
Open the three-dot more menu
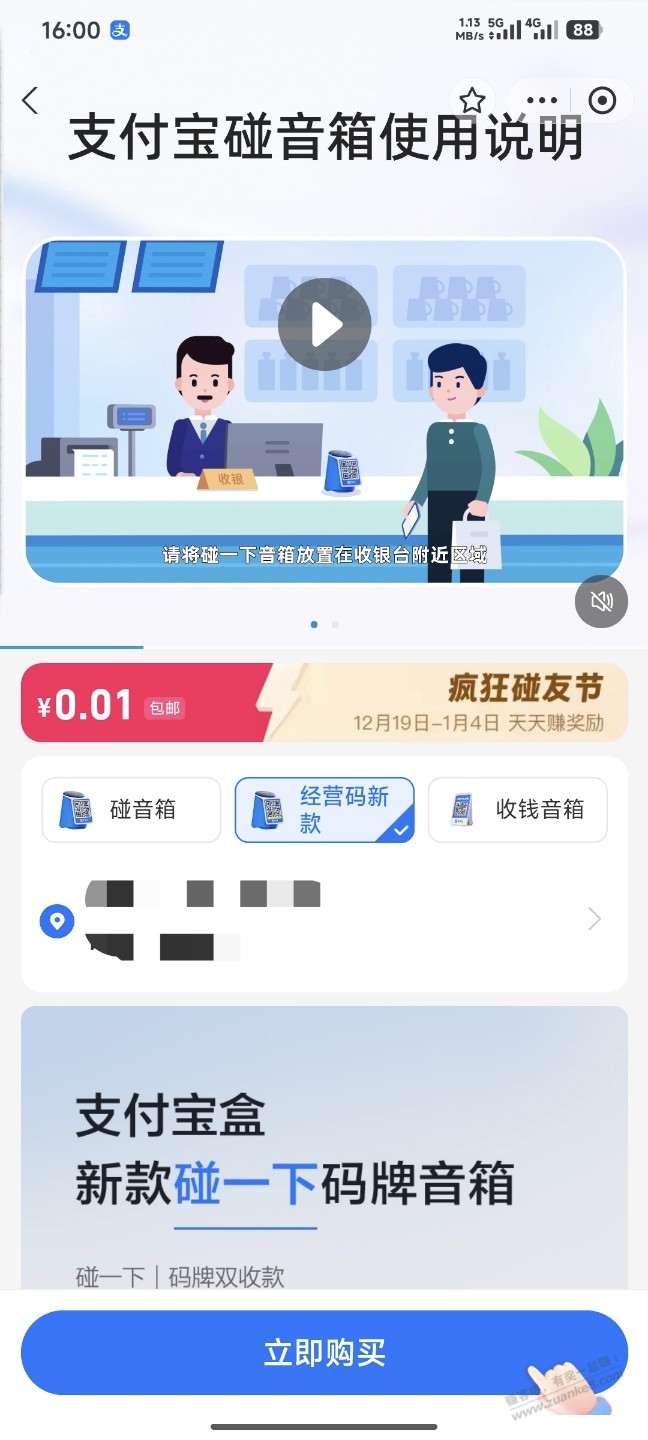(542, 100)
